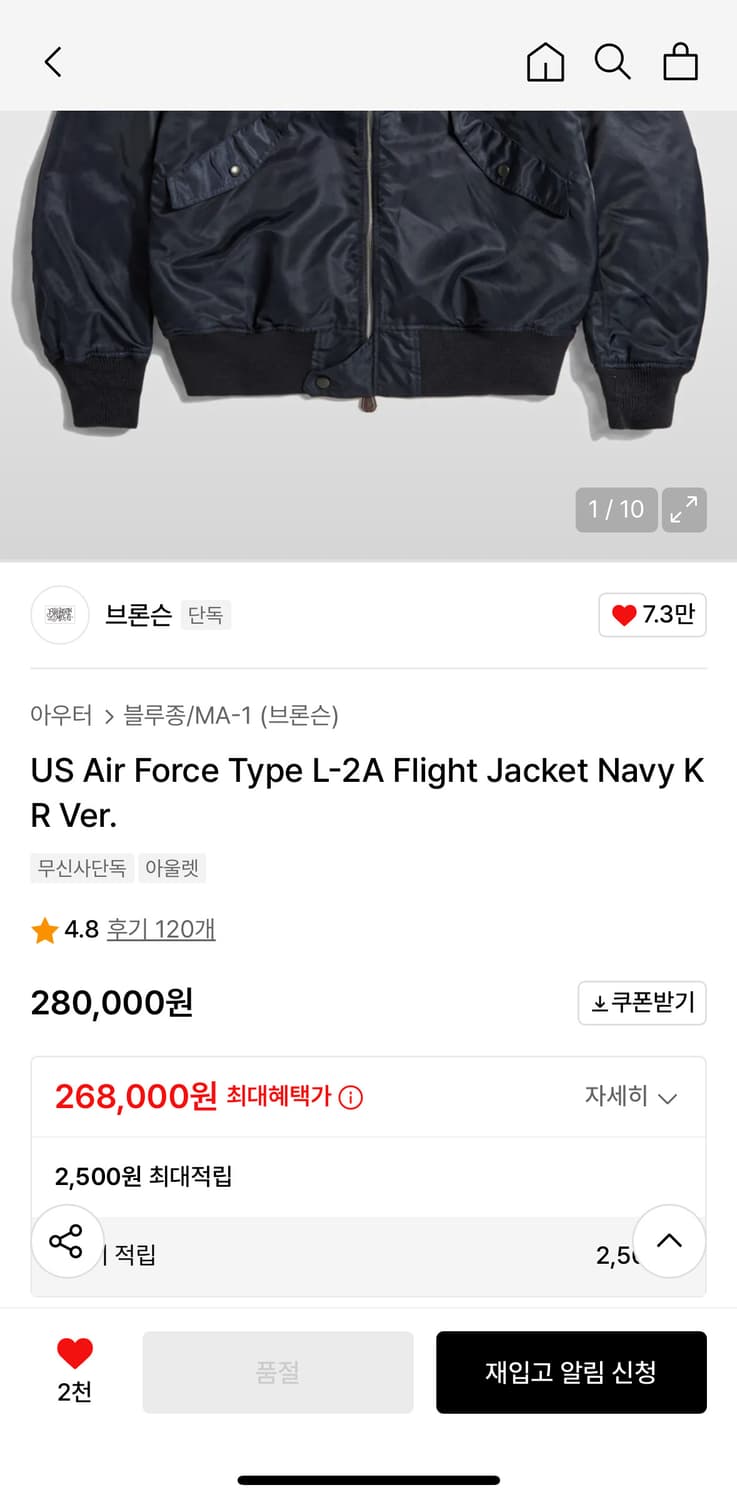Toggle the brand like heart showing 7.3만
Image resolution: width=737 pixels, height=1500 pixels.
tap(652, 615)
